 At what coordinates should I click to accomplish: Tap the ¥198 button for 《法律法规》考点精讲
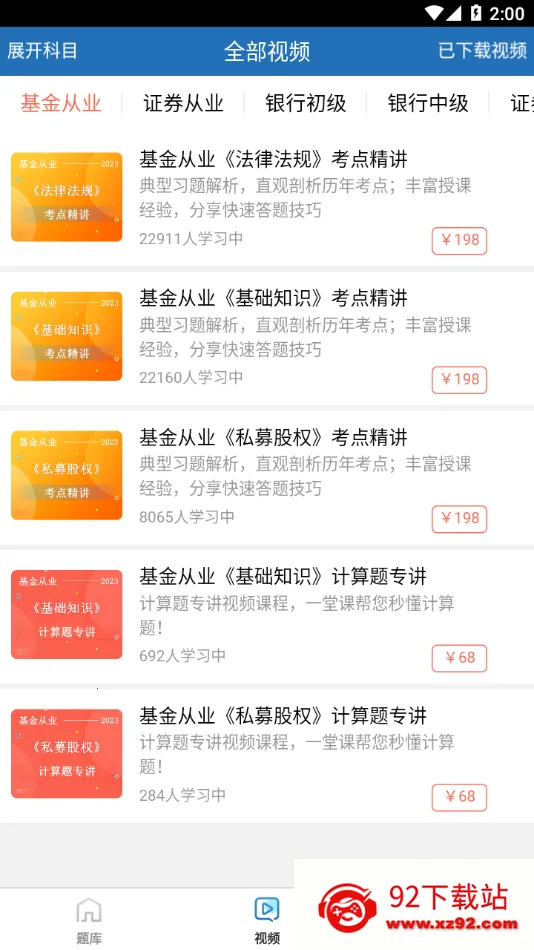pyautogui.click(x=459, y=241)
